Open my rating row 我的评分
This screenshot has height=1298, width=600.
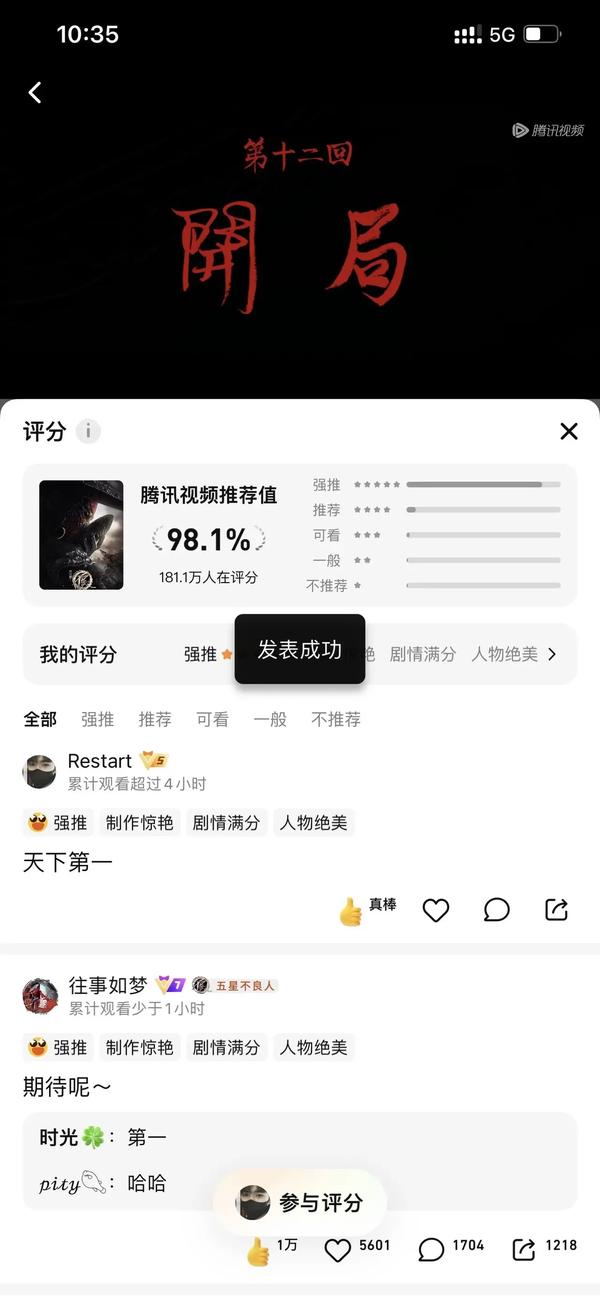point(300,654)
